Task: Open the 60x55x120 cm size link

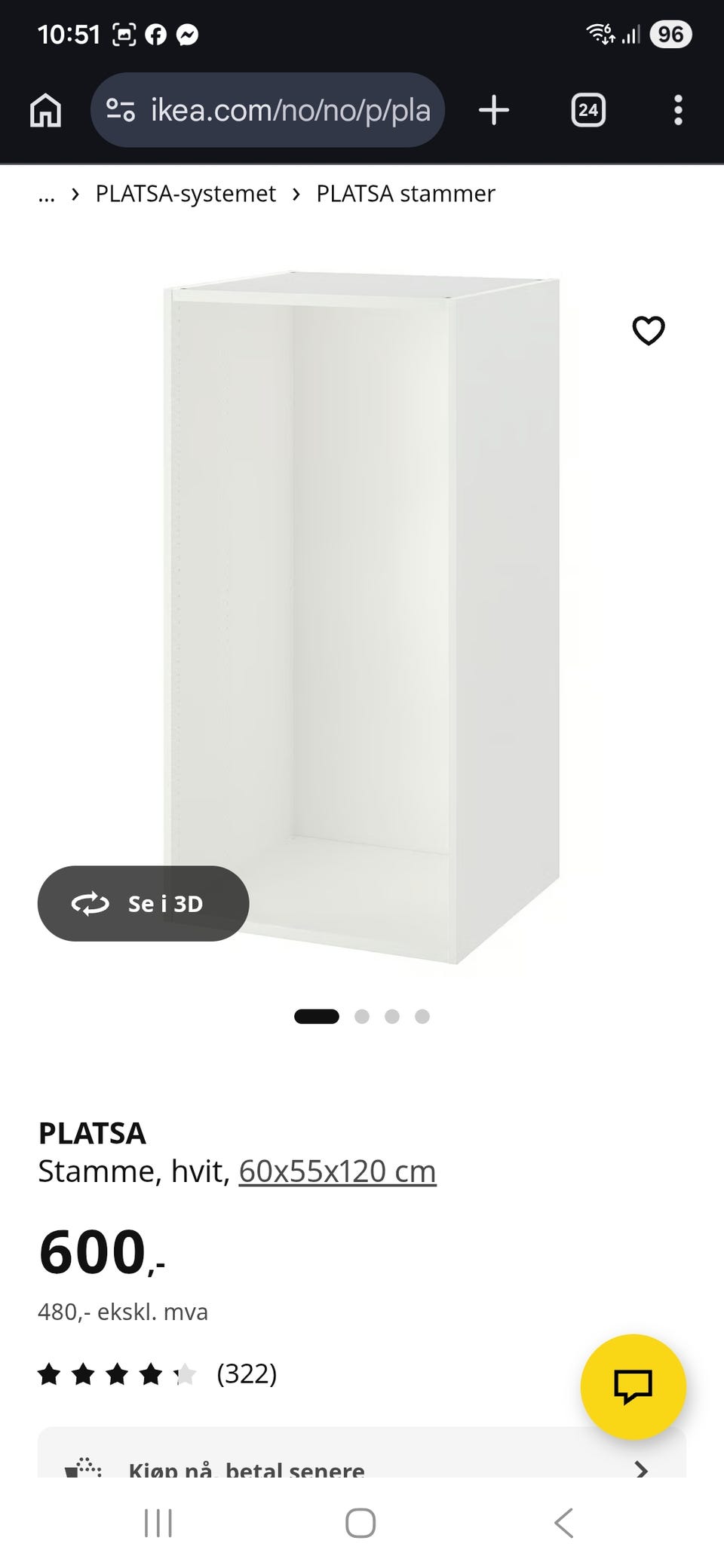Action: 337,1171
